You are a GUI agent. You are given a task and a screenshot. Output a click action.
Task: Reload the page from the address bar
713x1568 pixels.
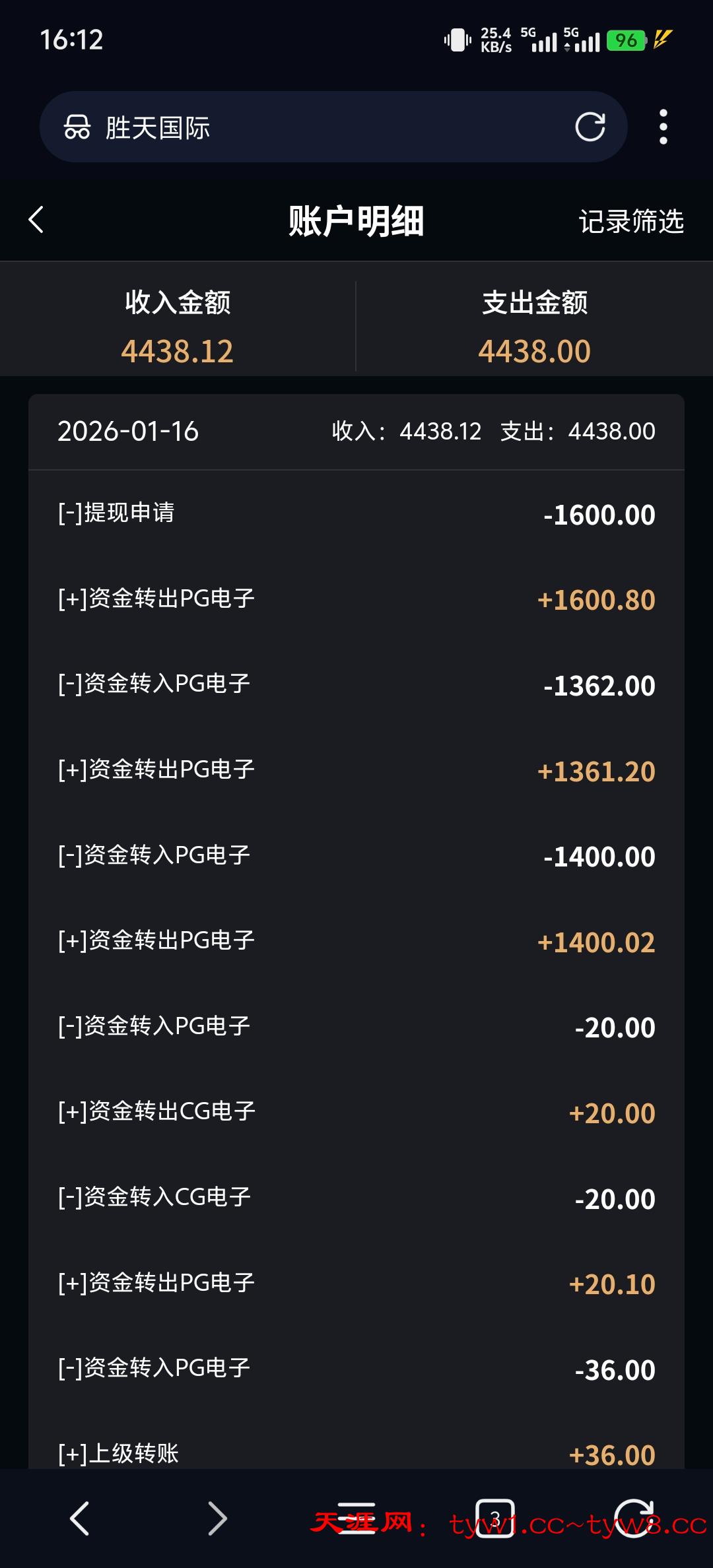click(x=590, y=127)
